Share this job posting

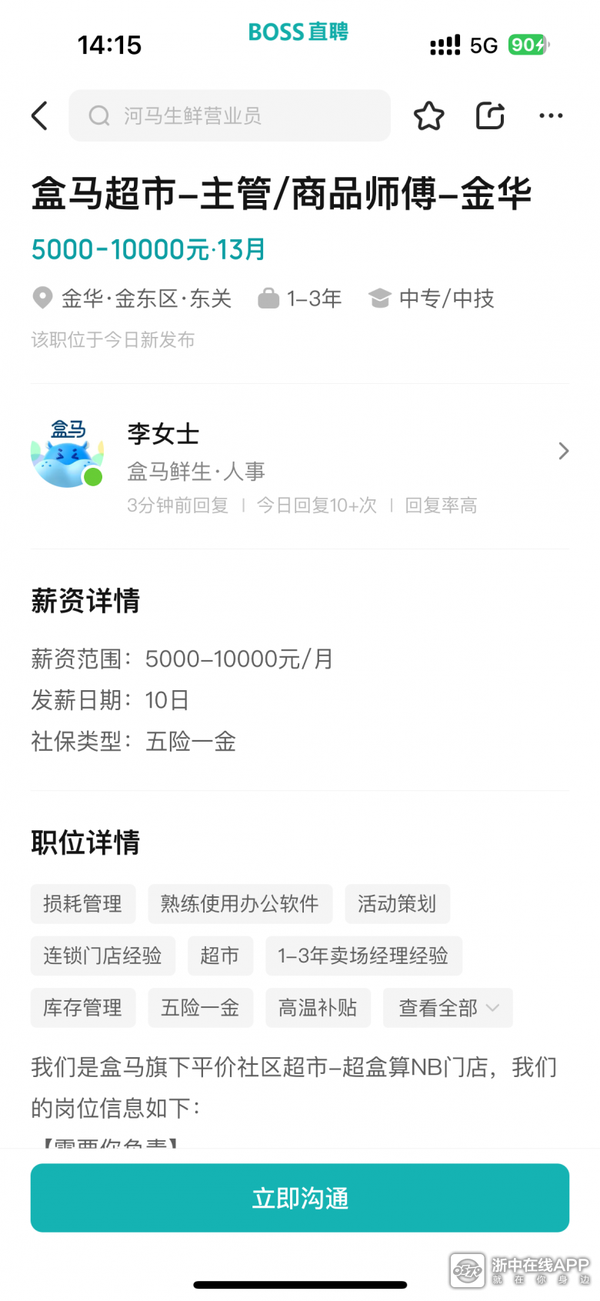point(490,116)
